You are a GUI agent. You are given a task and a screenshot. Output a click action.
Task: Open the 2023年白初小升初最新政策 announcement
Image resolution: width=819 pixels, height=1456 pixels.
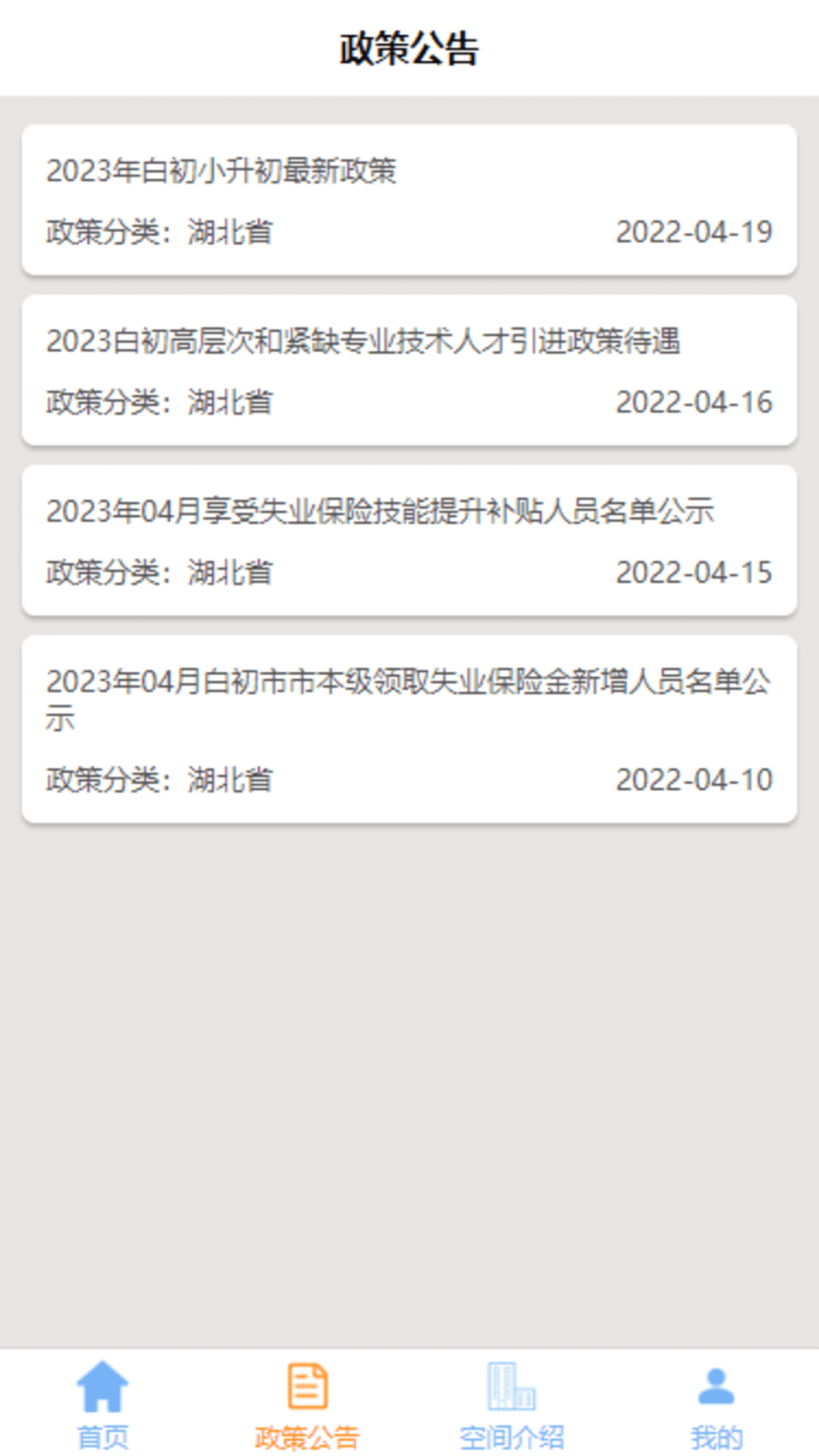[409, 199]
